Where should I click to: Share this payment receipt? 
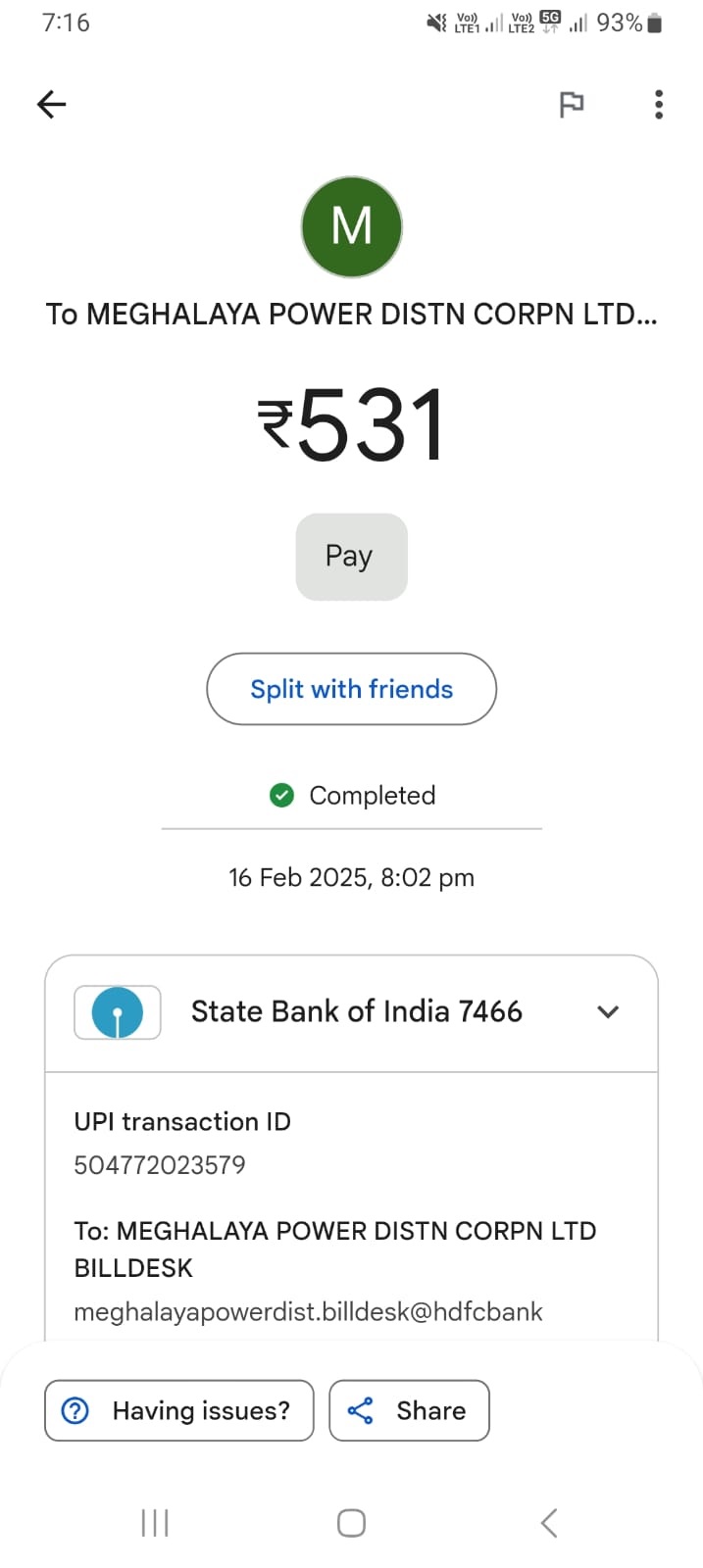(409, 1410)
